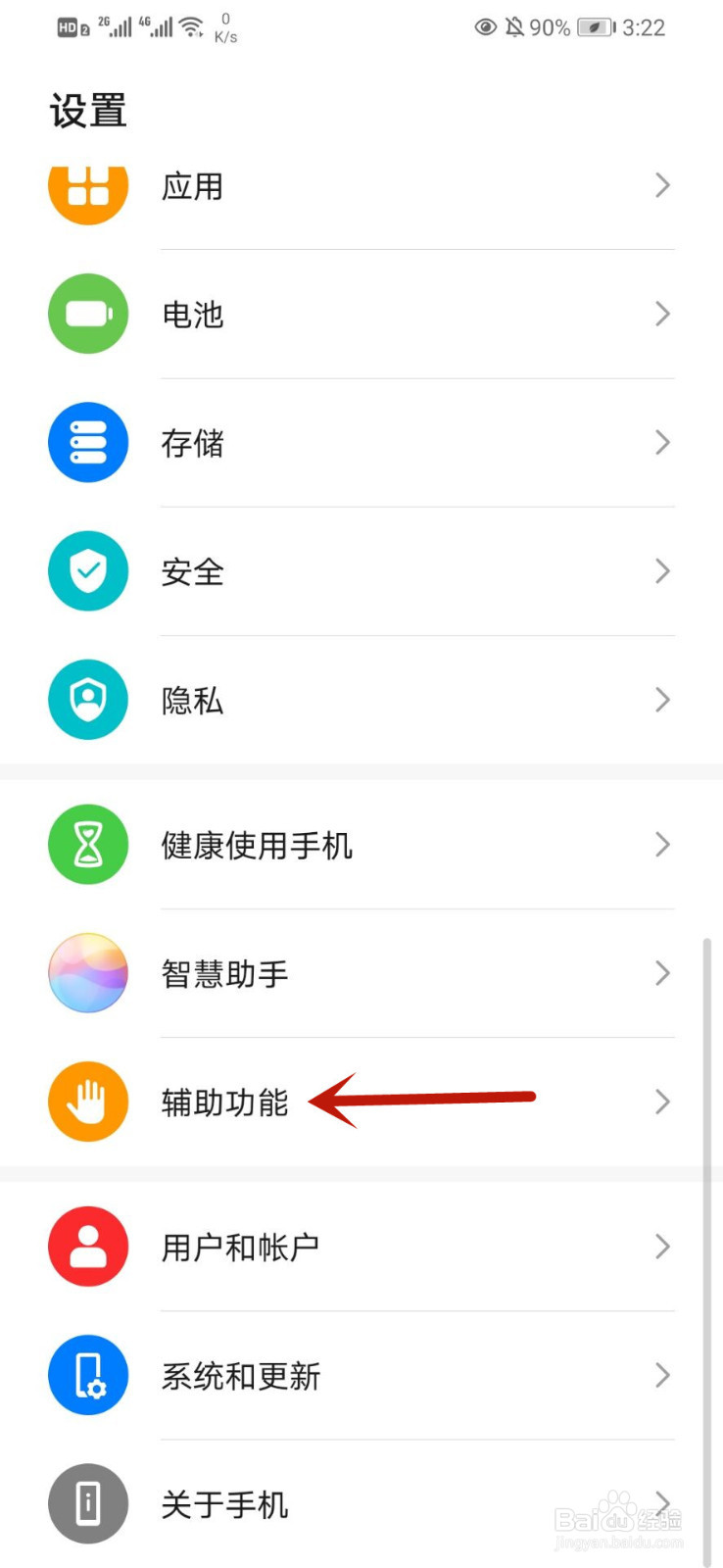Expand the 系统和更新 row chevron
The height and width of the screenshot is (1568, 723).
click(662, 1375)
